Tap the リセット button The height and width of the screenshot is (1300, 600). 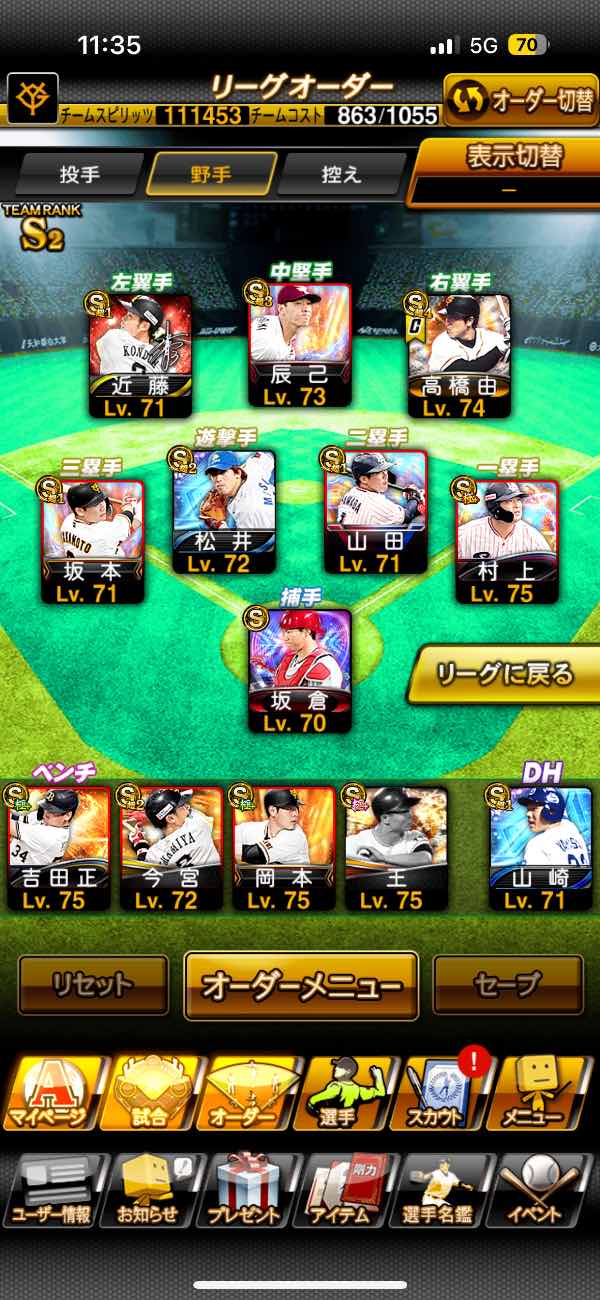point(93,985)
